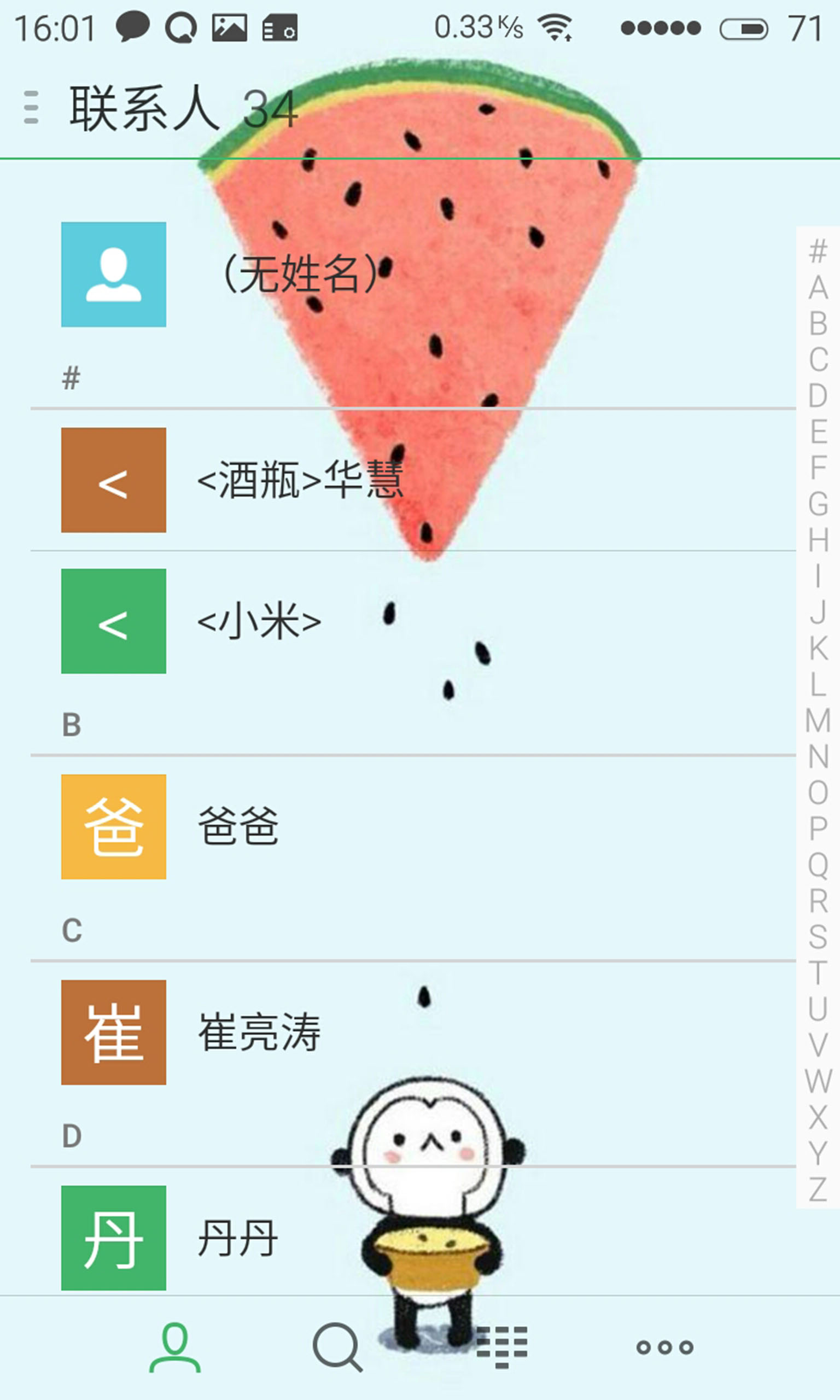Open contact <酒瓶>华慧
The width and height of the screenshot is (840, 1400).
tap(300, 480)
